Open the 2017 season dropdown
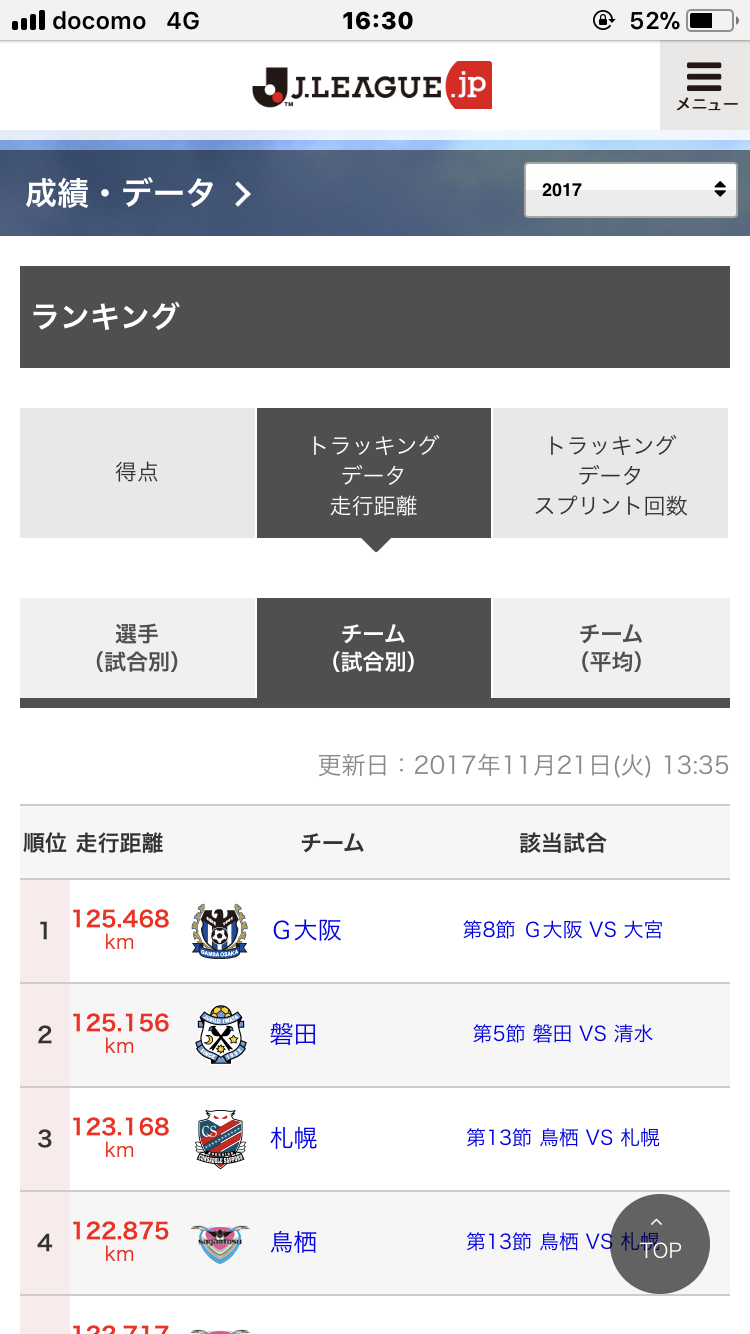The image size is (750, 1334). [x=631, y=190]
